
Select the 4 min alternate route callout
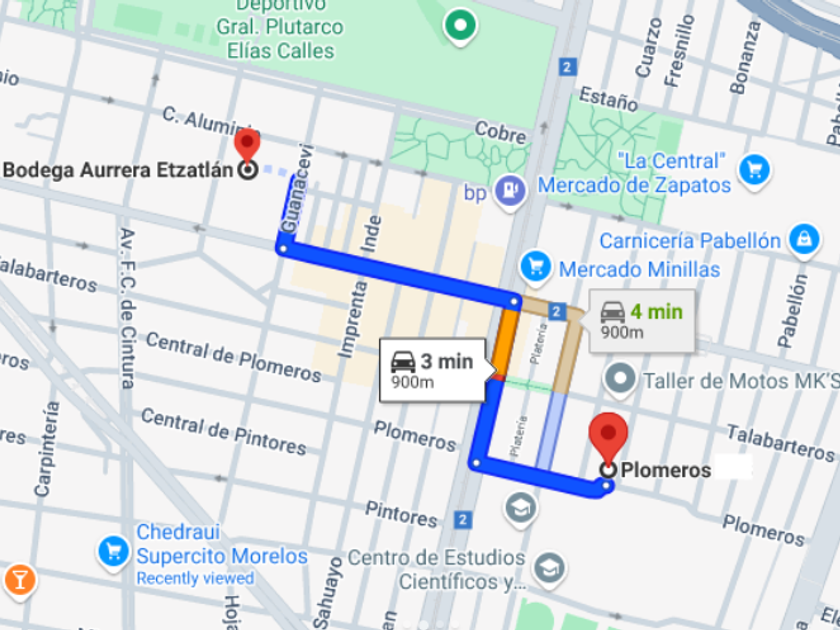point(642,321)
